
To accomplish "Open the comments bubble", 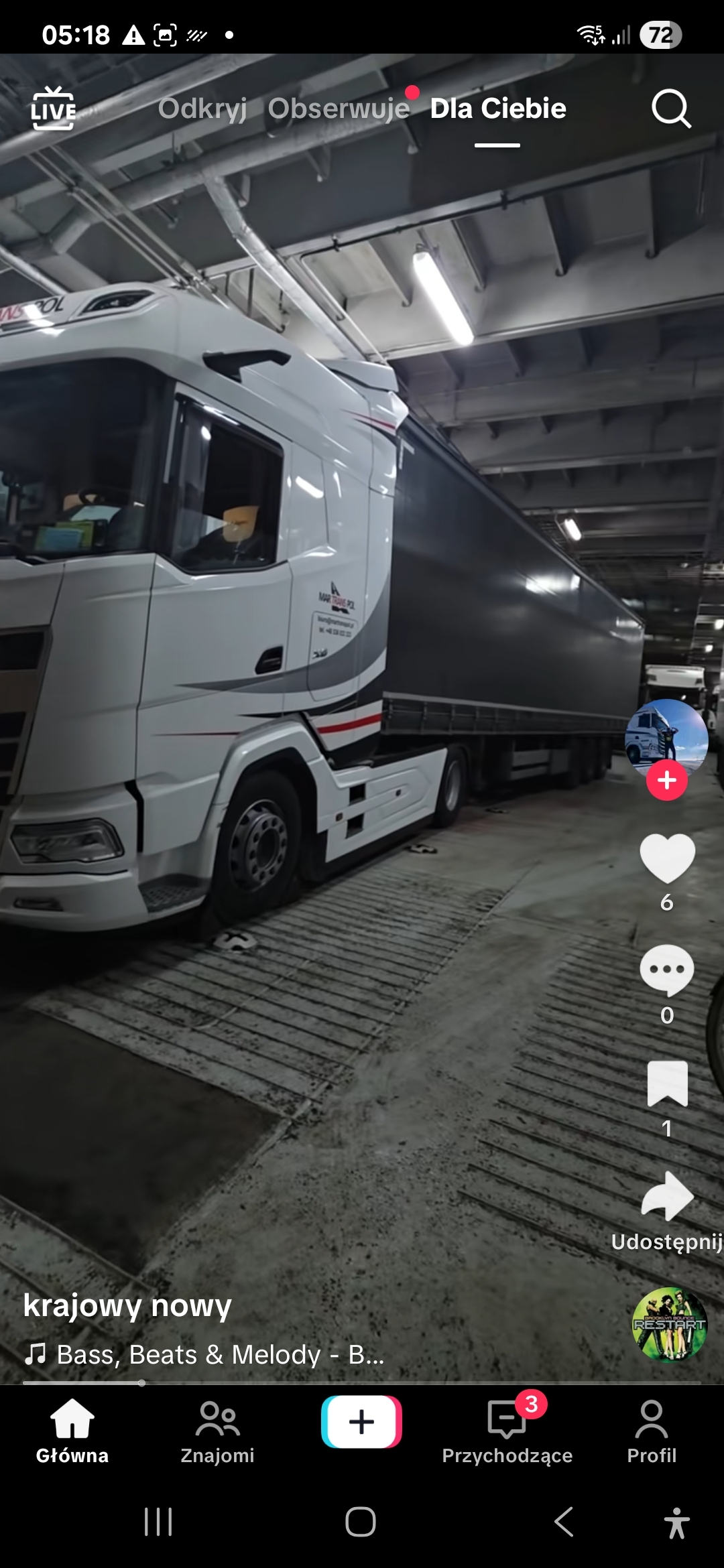I will pyautogui.click(x=667, y=970).
